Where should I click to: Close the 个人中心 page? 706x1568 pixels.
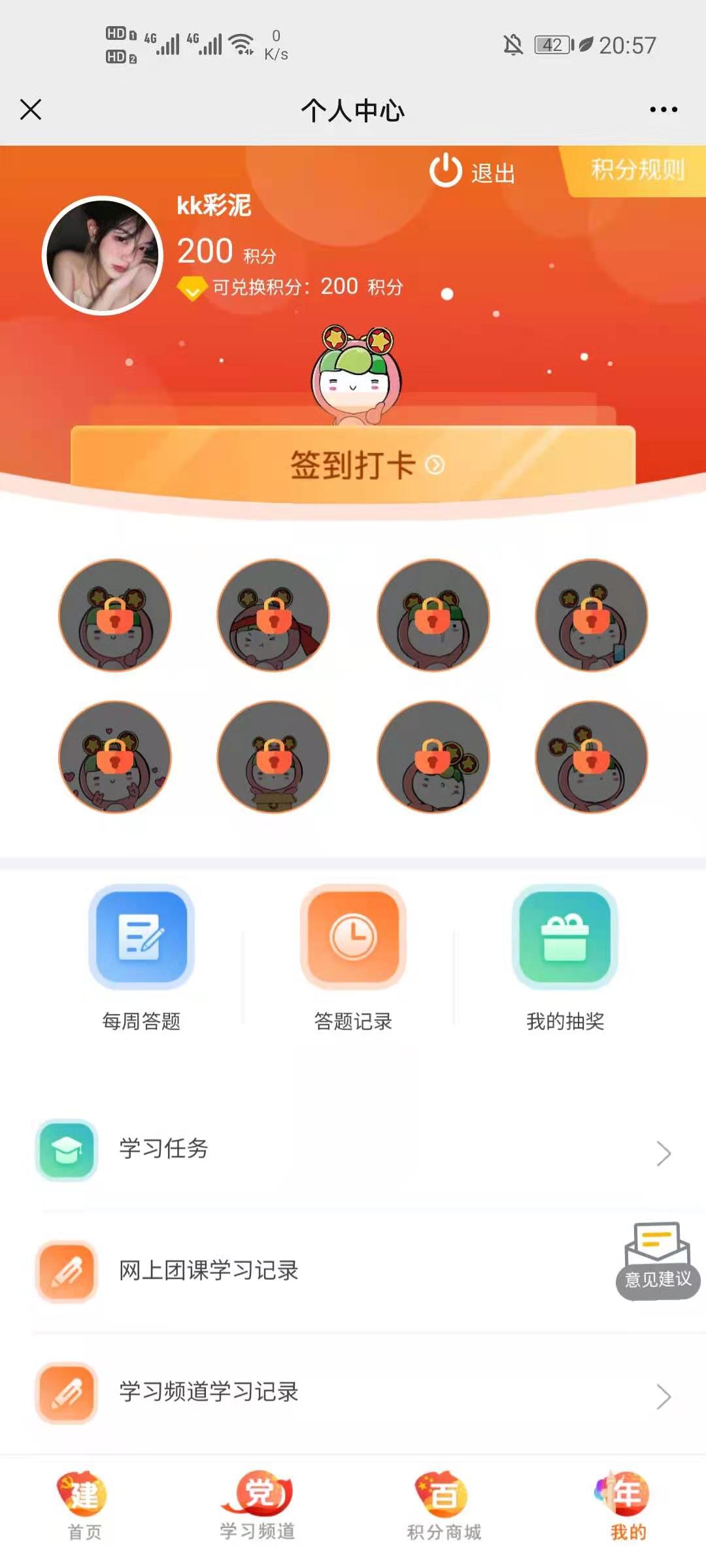[x=31, y=109]
